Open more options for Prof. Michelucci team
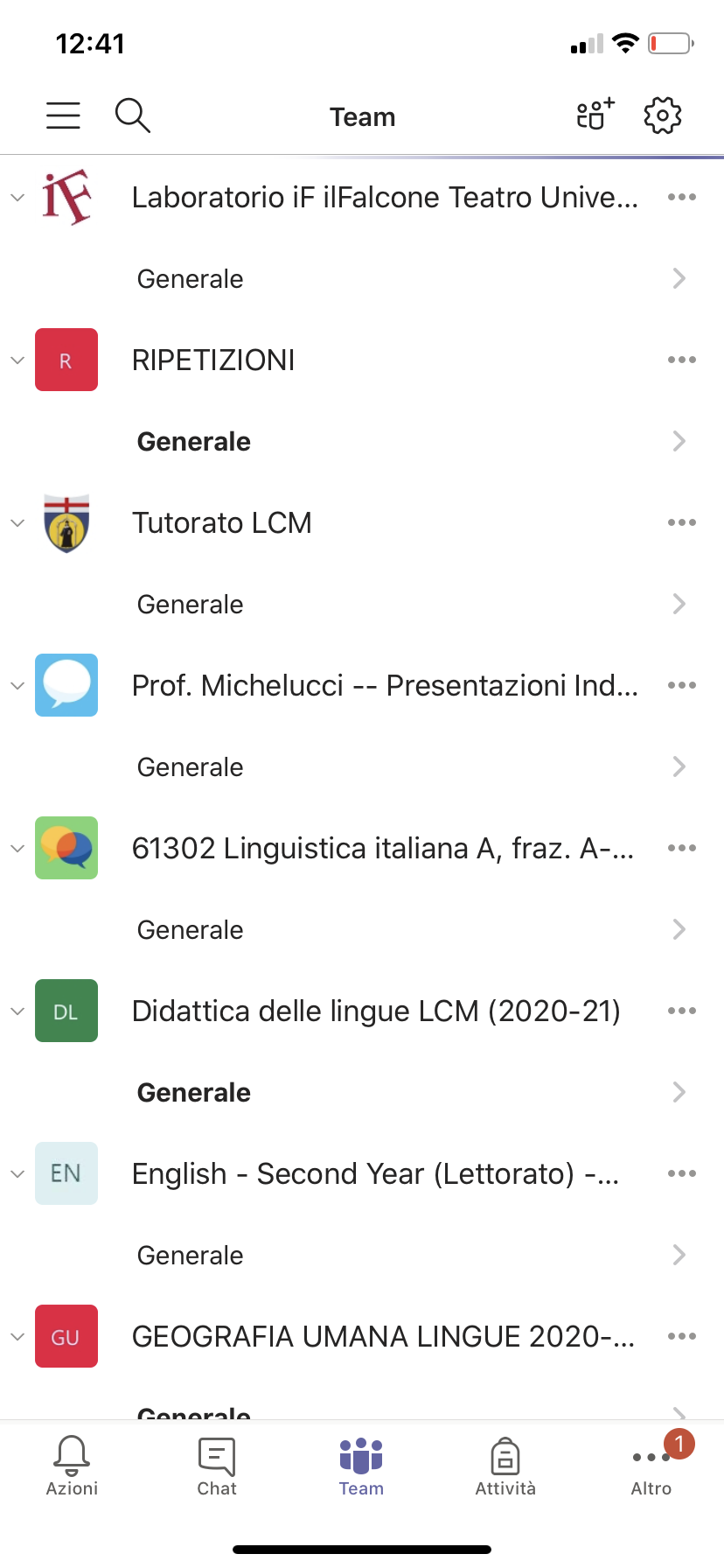724x1568 pixels. [681, 685]
